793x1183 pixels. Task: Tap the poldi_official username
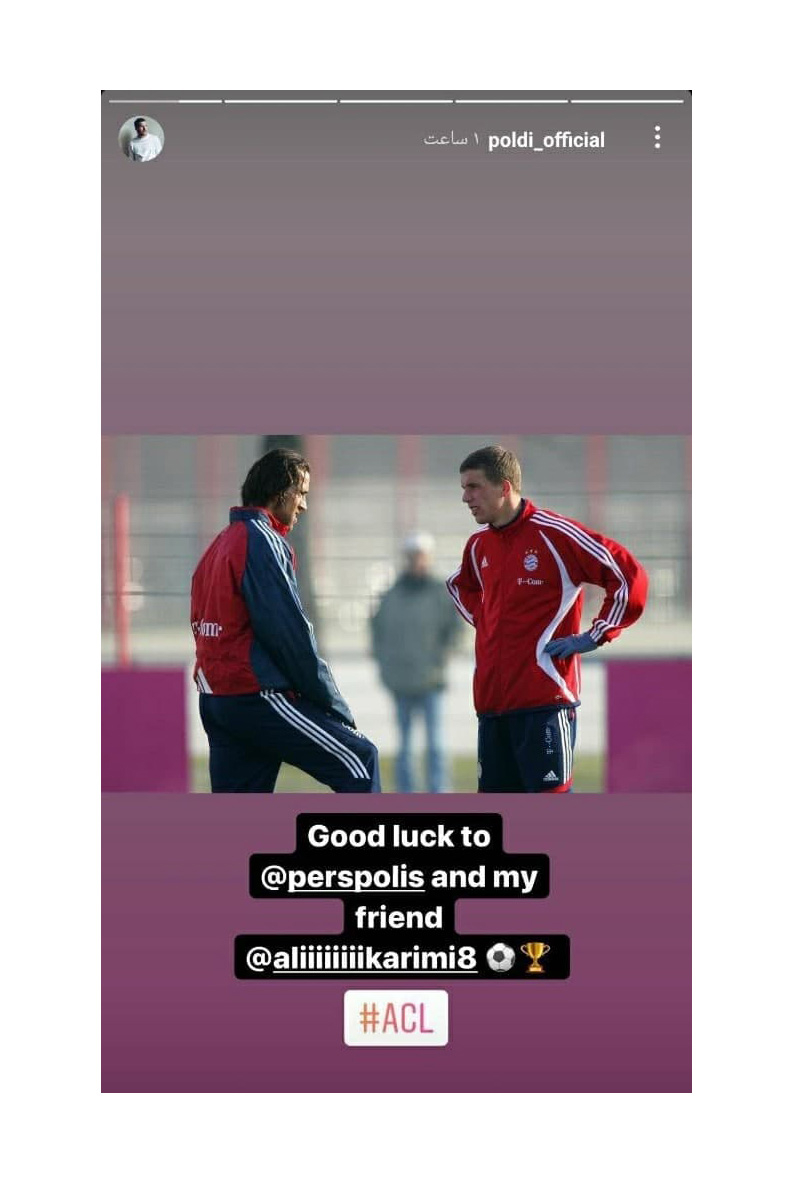pos(546,140)
